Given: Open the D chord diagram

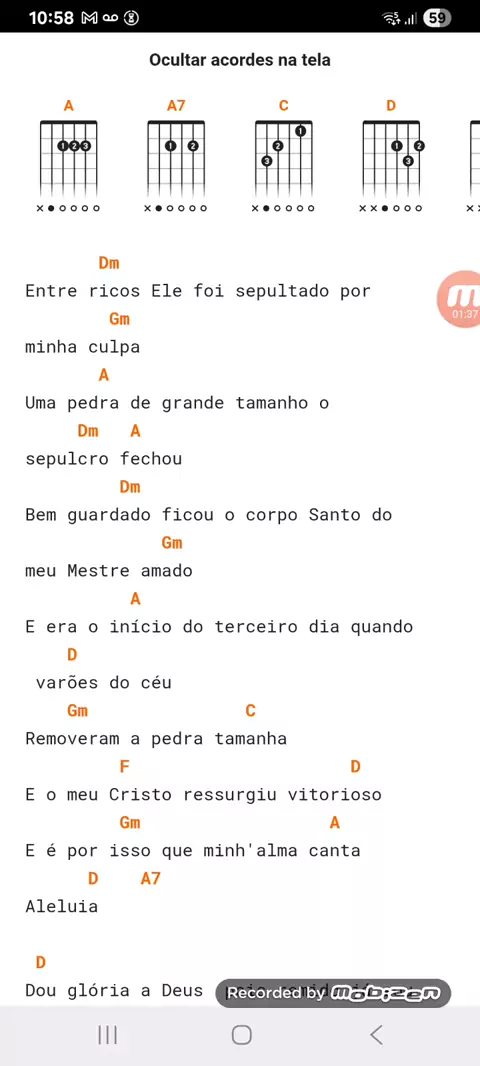Looking at the screenshot, I should pos(391,156).
